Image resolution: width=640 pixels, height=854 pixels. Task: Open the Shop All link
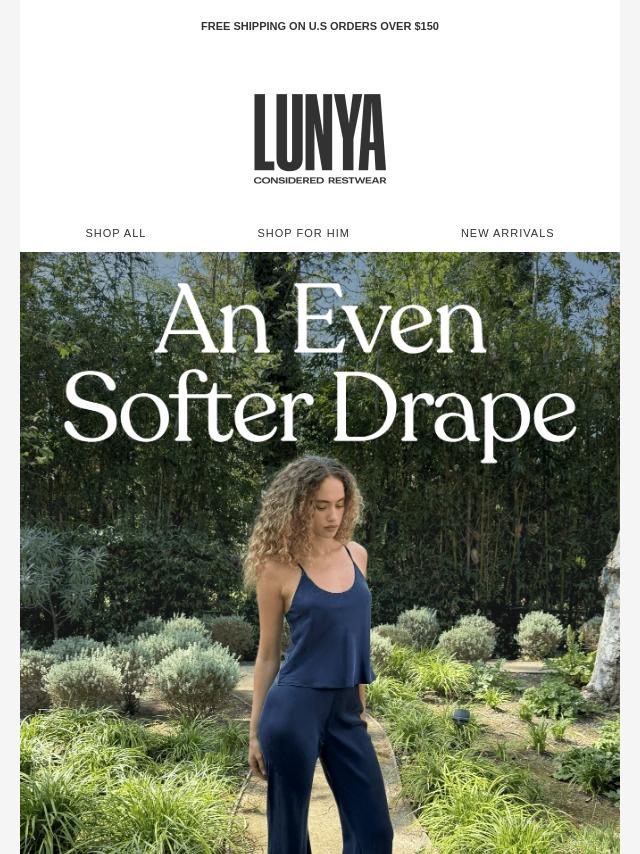116,233
